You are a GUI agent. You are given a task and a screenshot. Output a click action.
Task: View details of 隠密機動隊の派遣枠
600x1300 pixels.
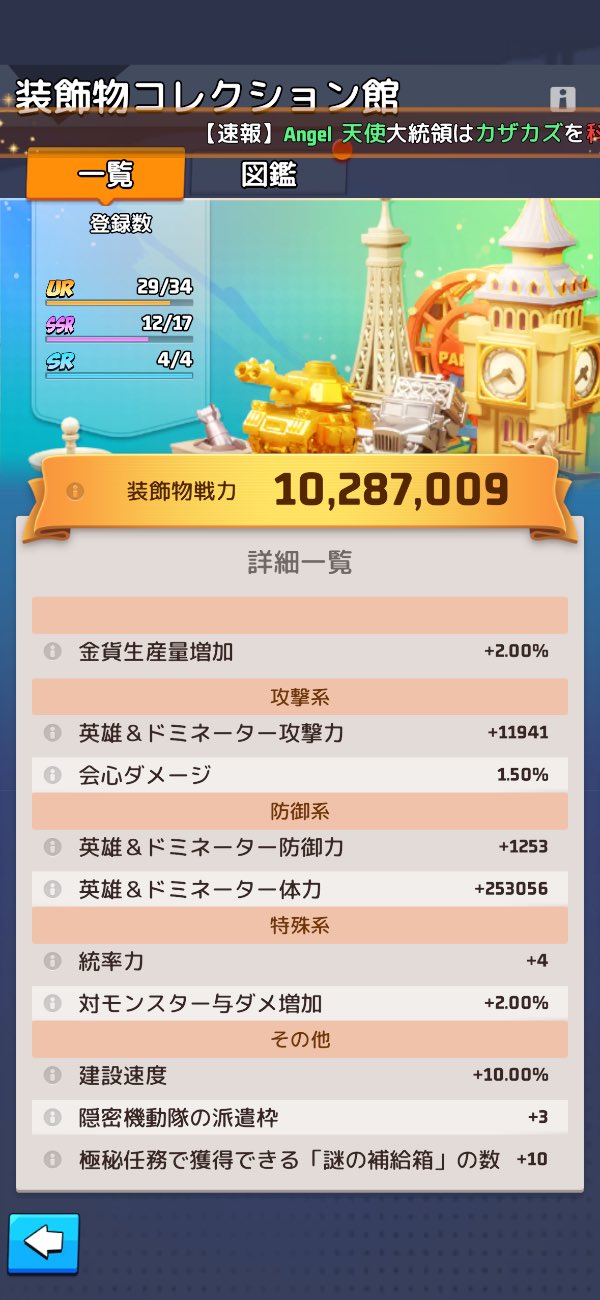coord(53,1117)
